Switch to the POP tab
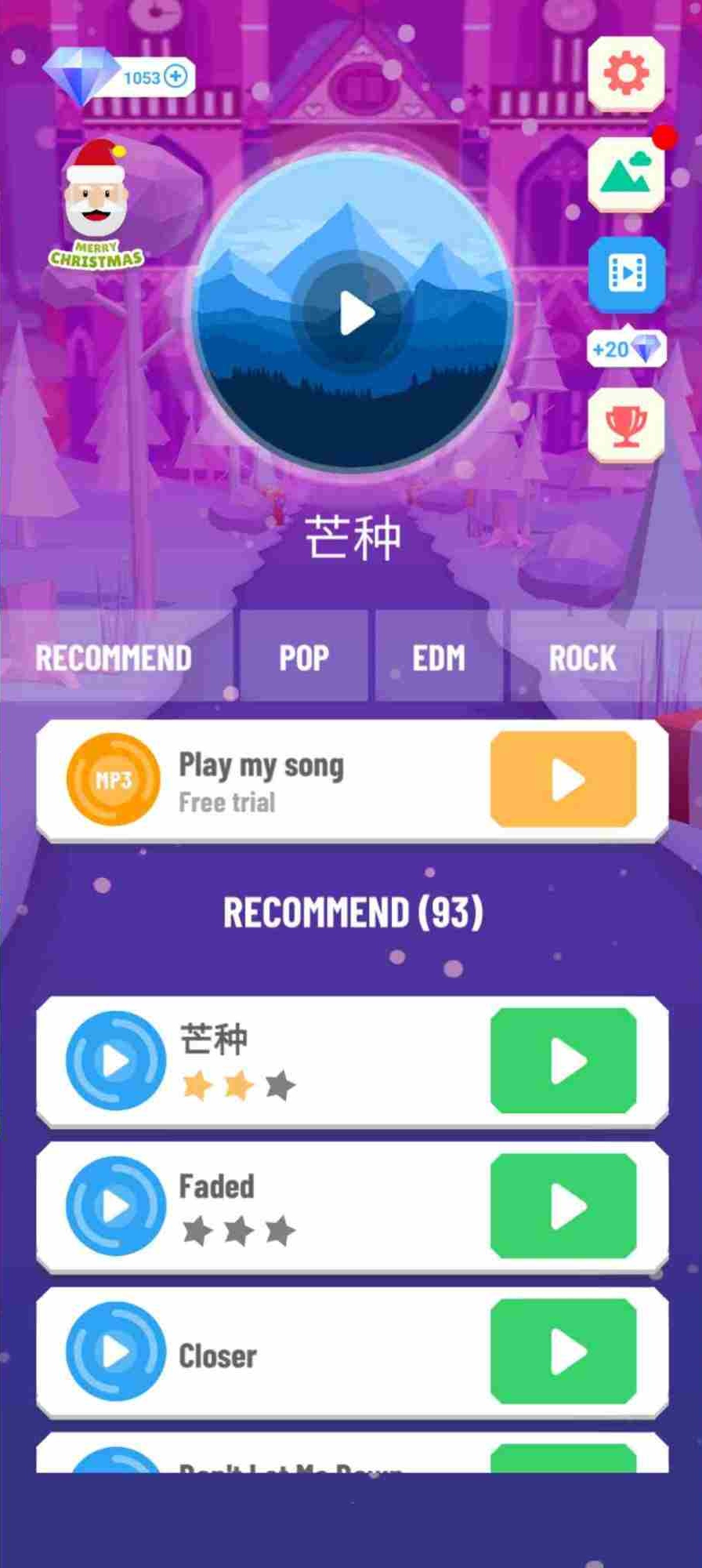Image resolution: width=702 pixels, height=1568 pixels. point(304,658)
